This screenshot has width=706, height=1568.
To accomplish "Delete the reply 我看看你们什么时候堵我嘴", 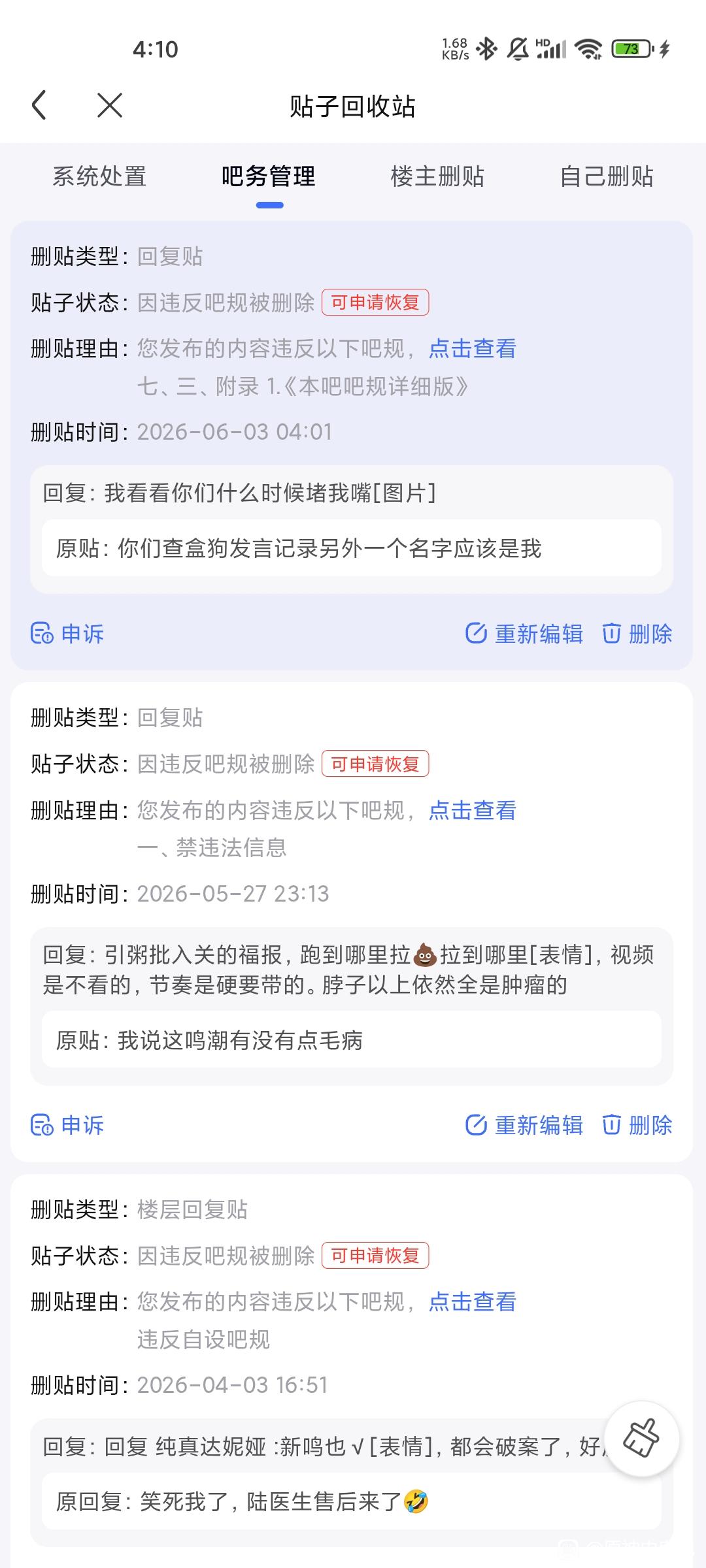I will click(637, 634).
